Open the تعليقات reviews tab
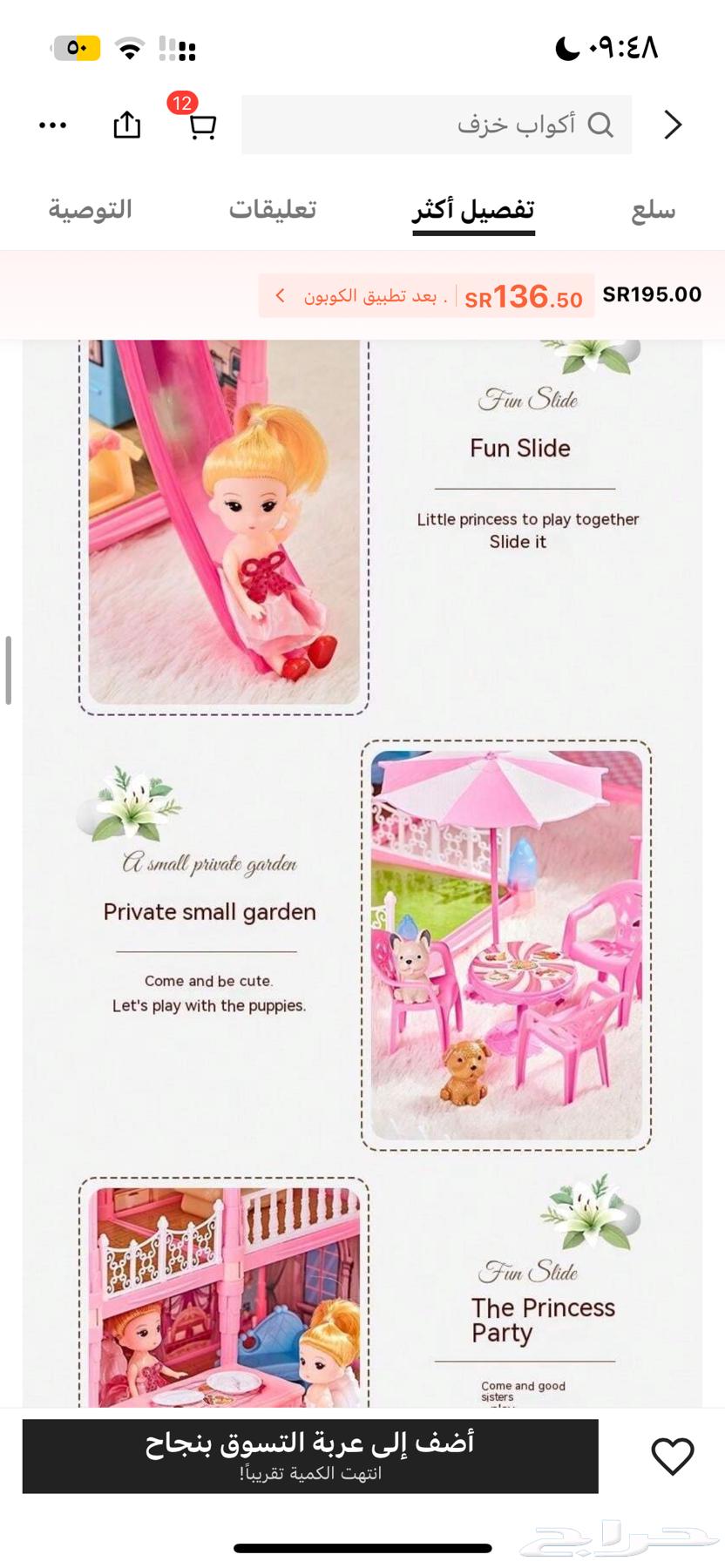This screenshot has height=1568, width=725. click(273, 210)
